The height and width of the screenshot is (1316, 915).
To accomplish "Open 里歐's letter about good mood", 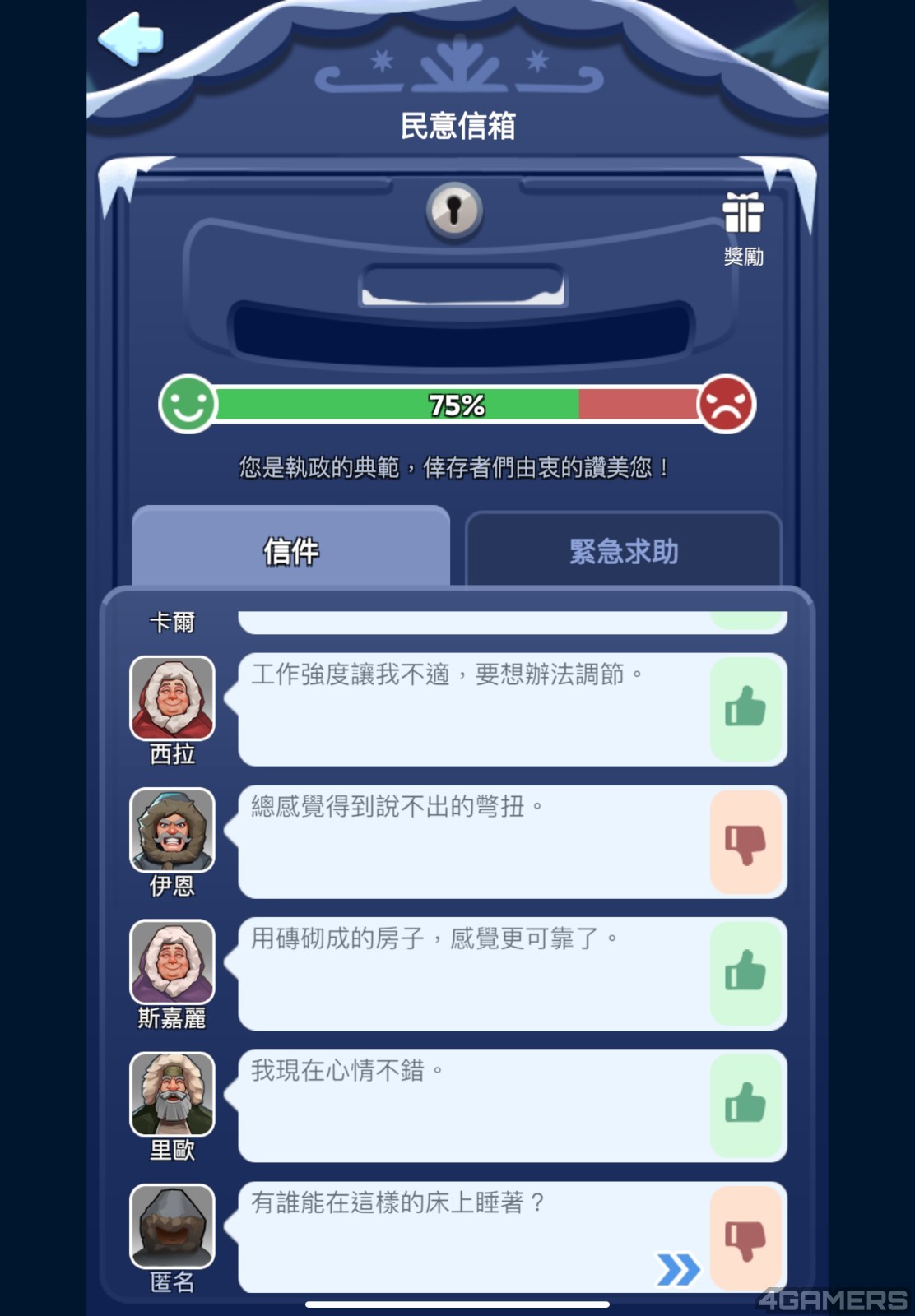I will pos(473,1105).
